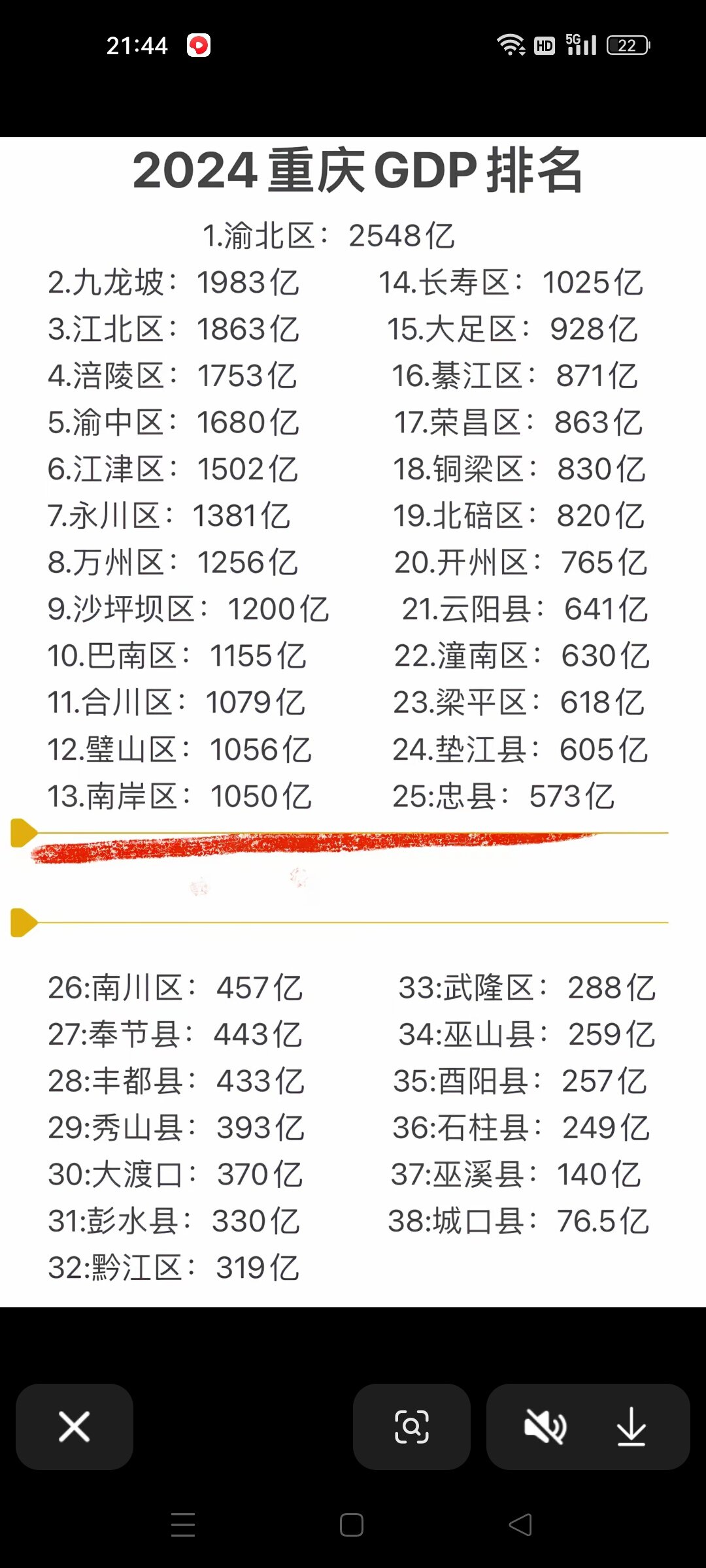Go back using the system back triangle
The image size is (706, 1568).
click(520, 1525)
